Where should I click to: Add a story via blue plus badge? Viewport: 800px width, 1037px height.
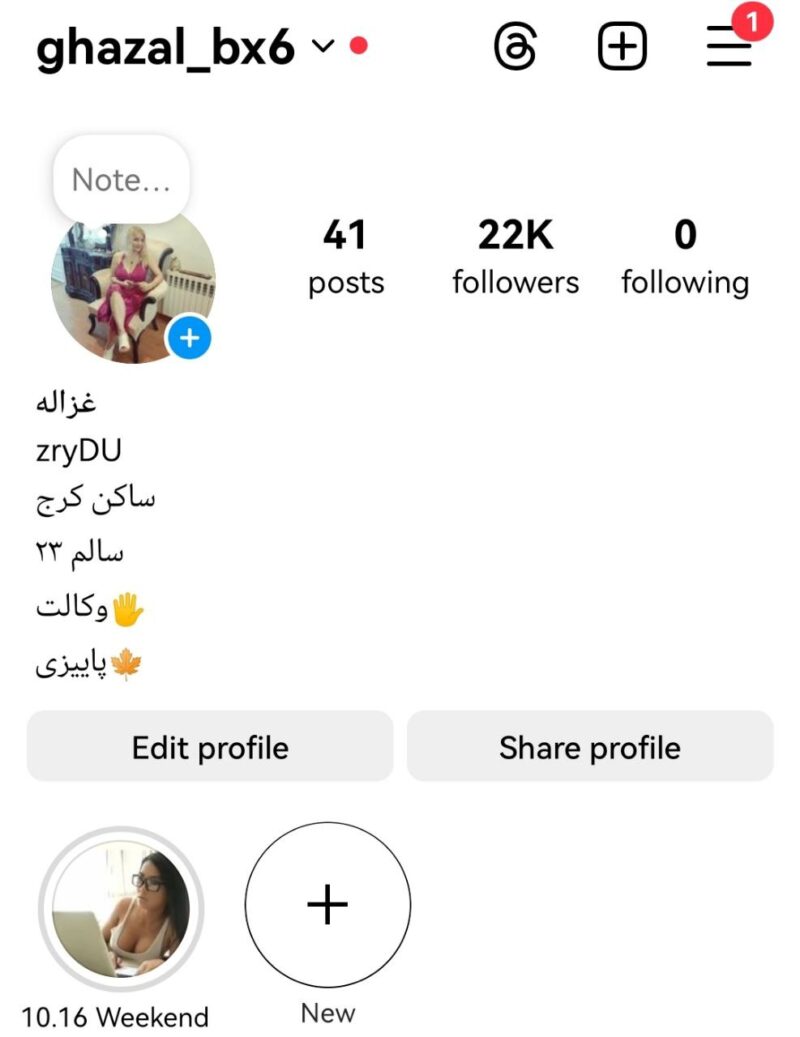(189, 338)
